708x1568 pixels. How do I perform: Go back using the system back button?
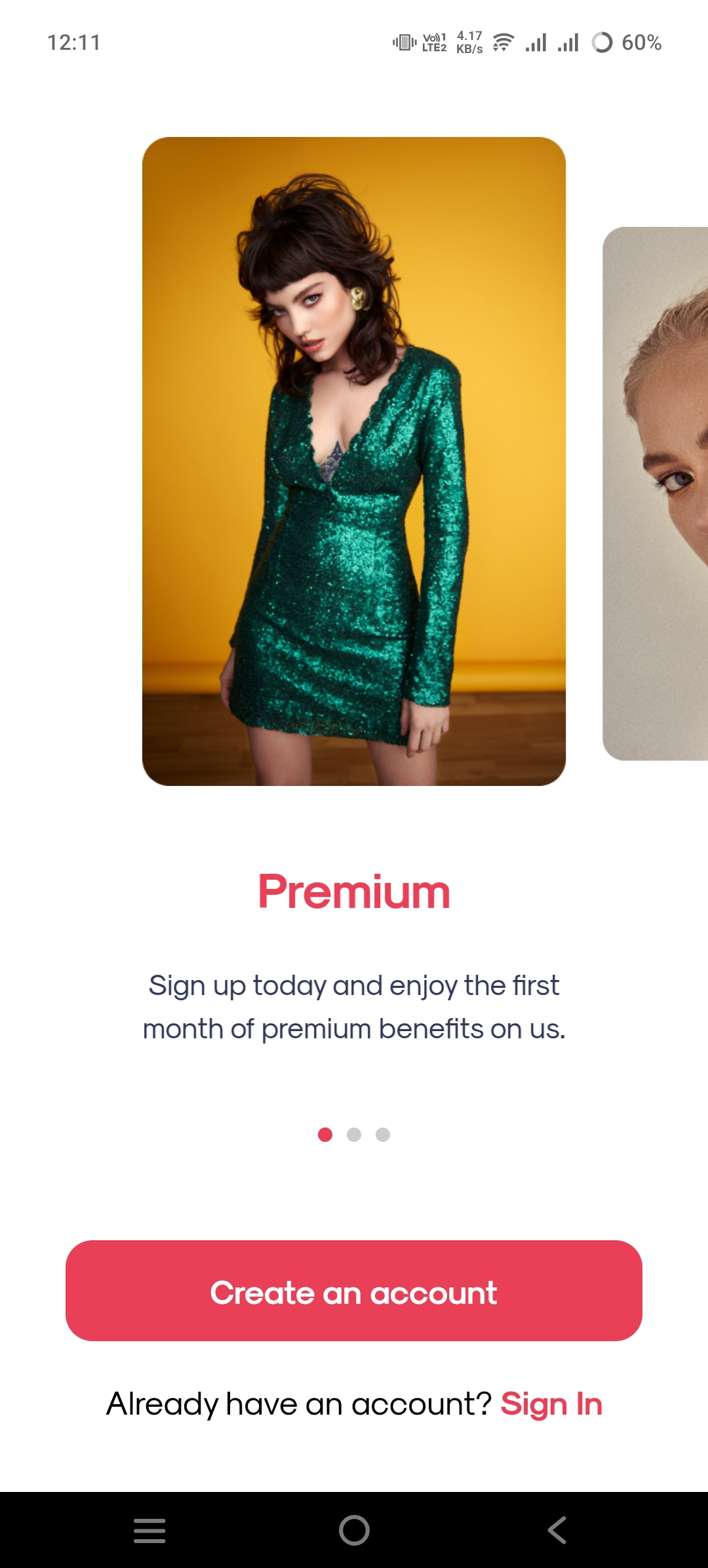pyautogui.click(x=557, y=1531)
